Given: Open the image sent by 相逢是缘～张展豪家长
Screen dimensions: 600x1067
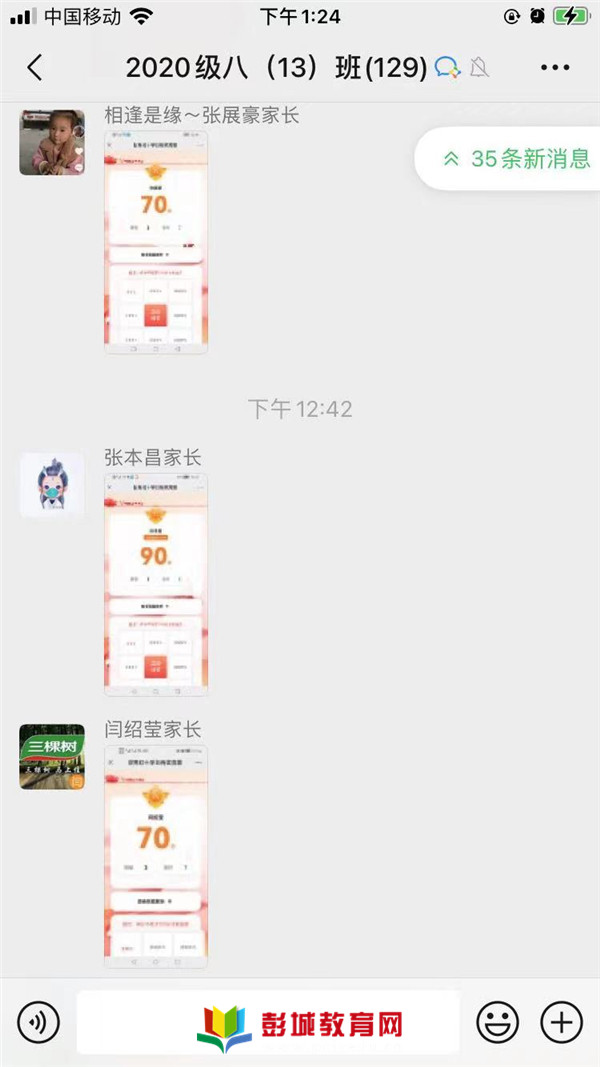Looking at the screenshot, I should pyautogui.click(x=156, y=242).
